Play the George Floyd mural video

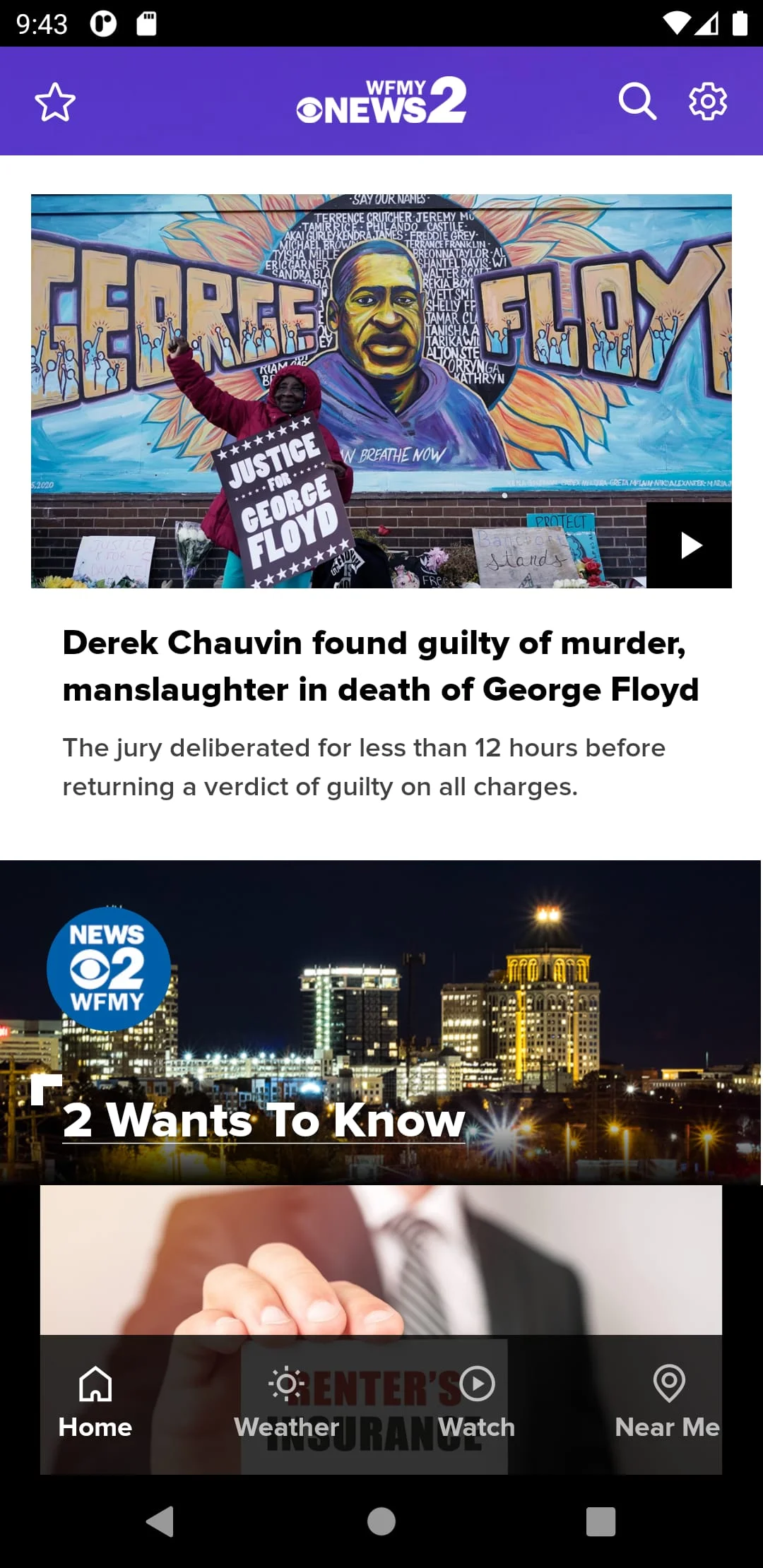point(689,545)
